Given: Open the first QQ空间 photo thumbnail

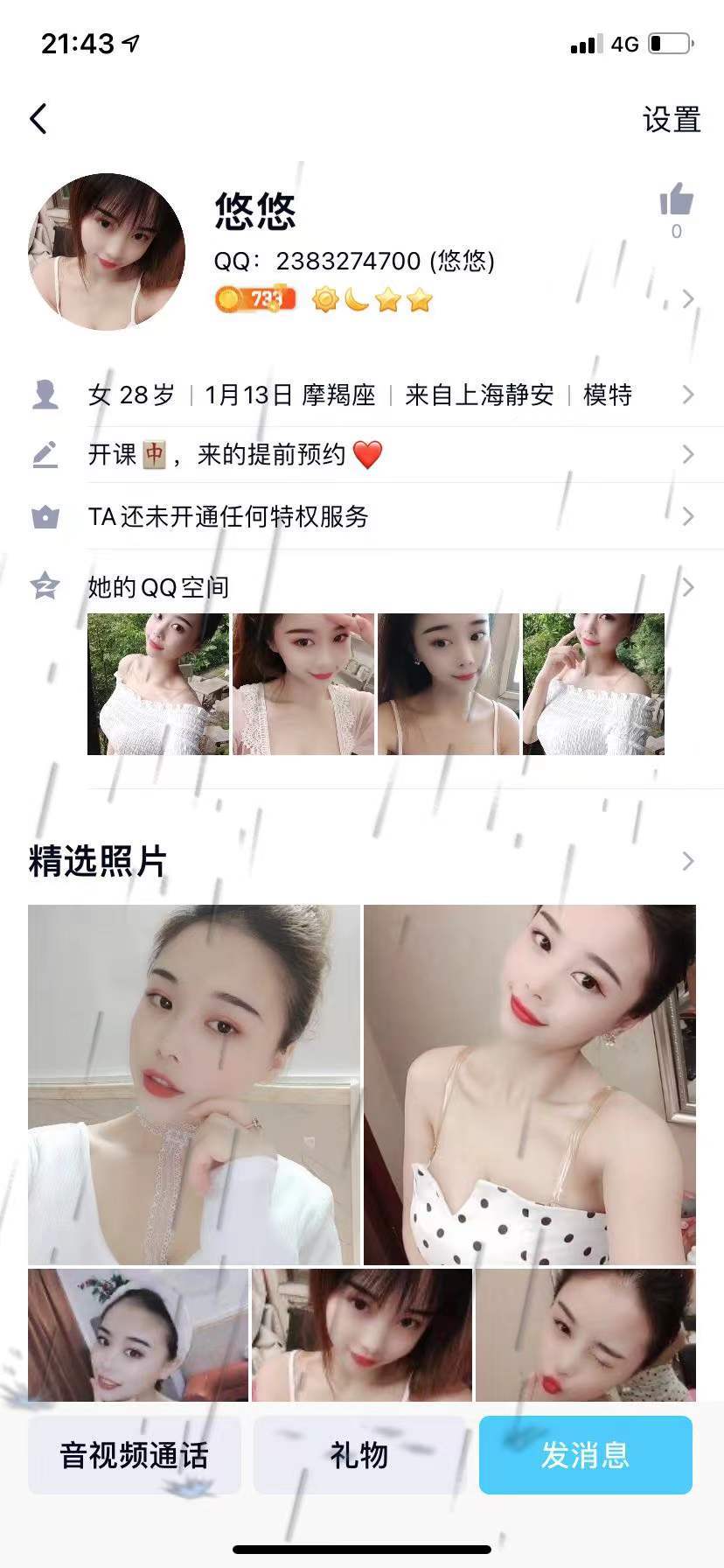Looking at the screenshot, I should [158, 684].
